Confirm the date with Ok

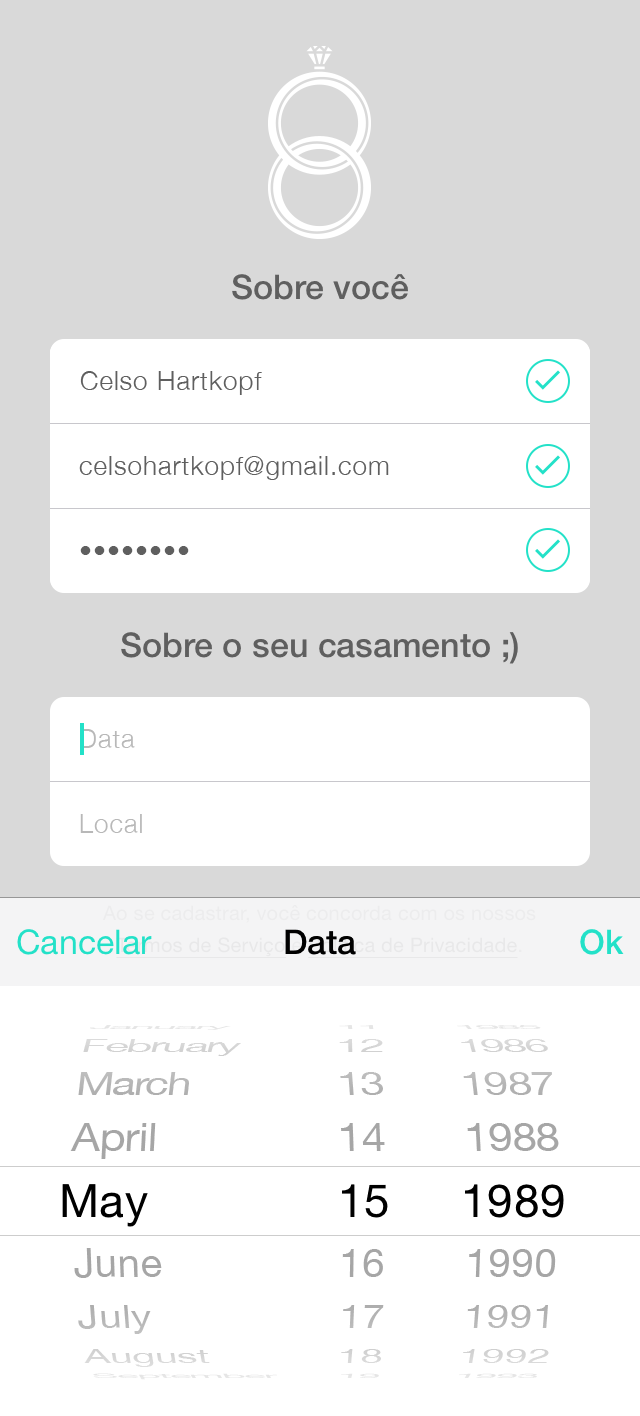click(x=601, y=942)
